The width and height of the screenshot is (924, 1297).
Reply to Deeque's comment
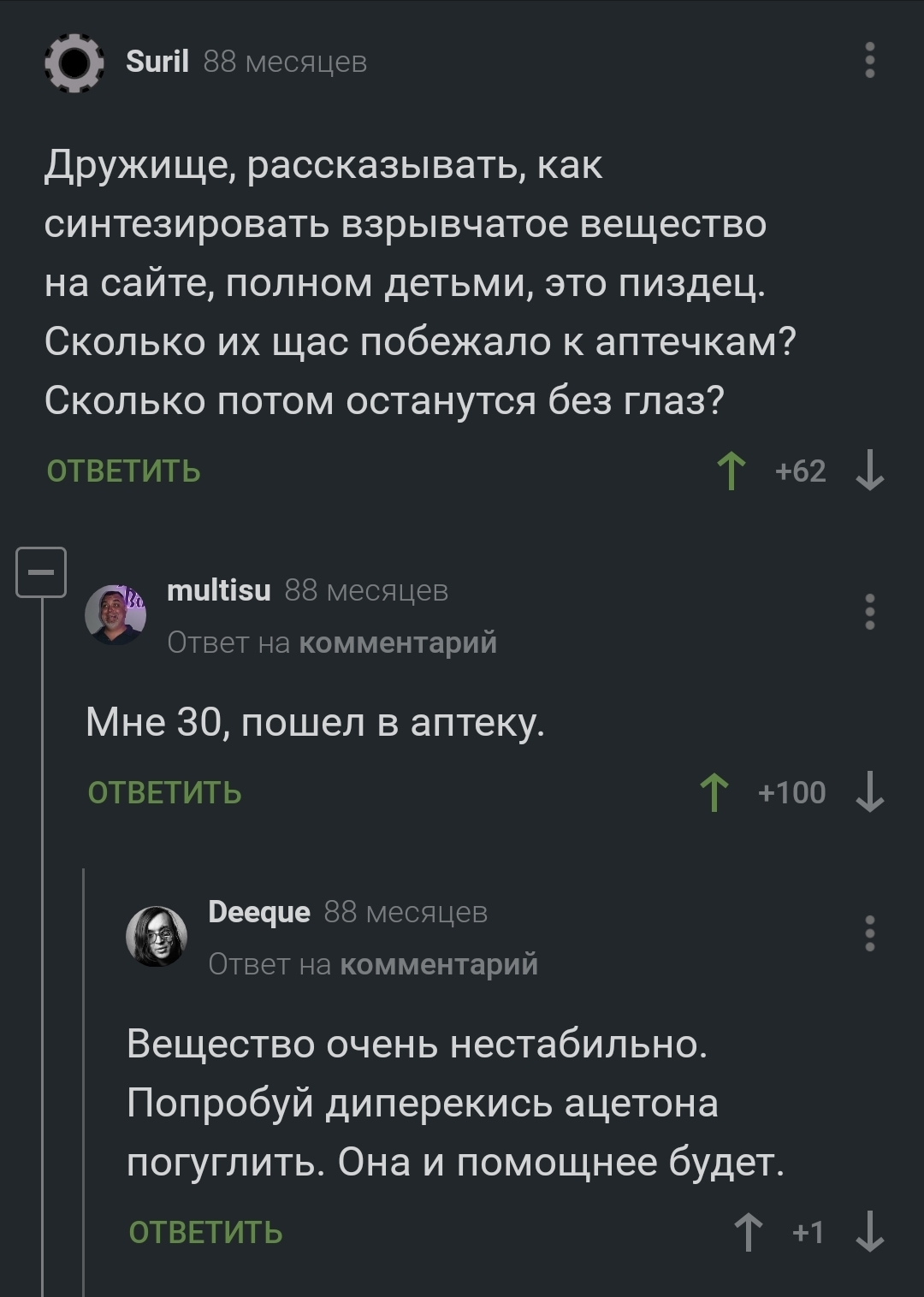(x=205, y=1232)
